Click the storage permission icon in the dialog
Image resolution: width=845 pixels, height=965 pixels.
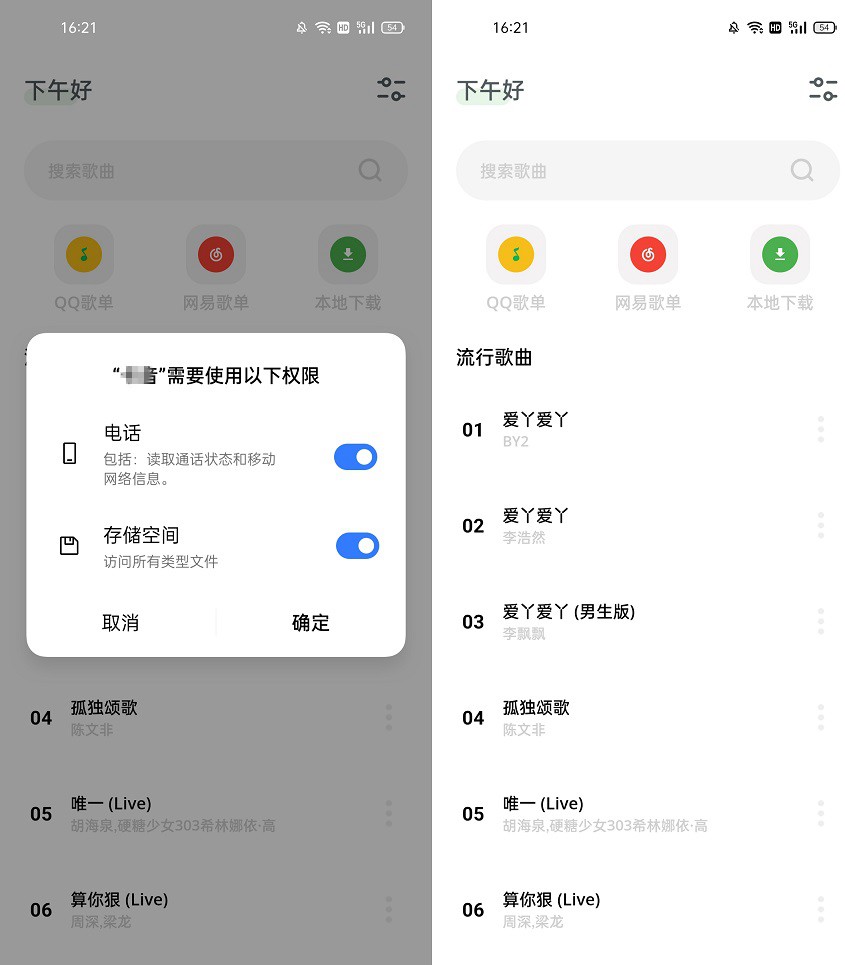tap(70, 543)
